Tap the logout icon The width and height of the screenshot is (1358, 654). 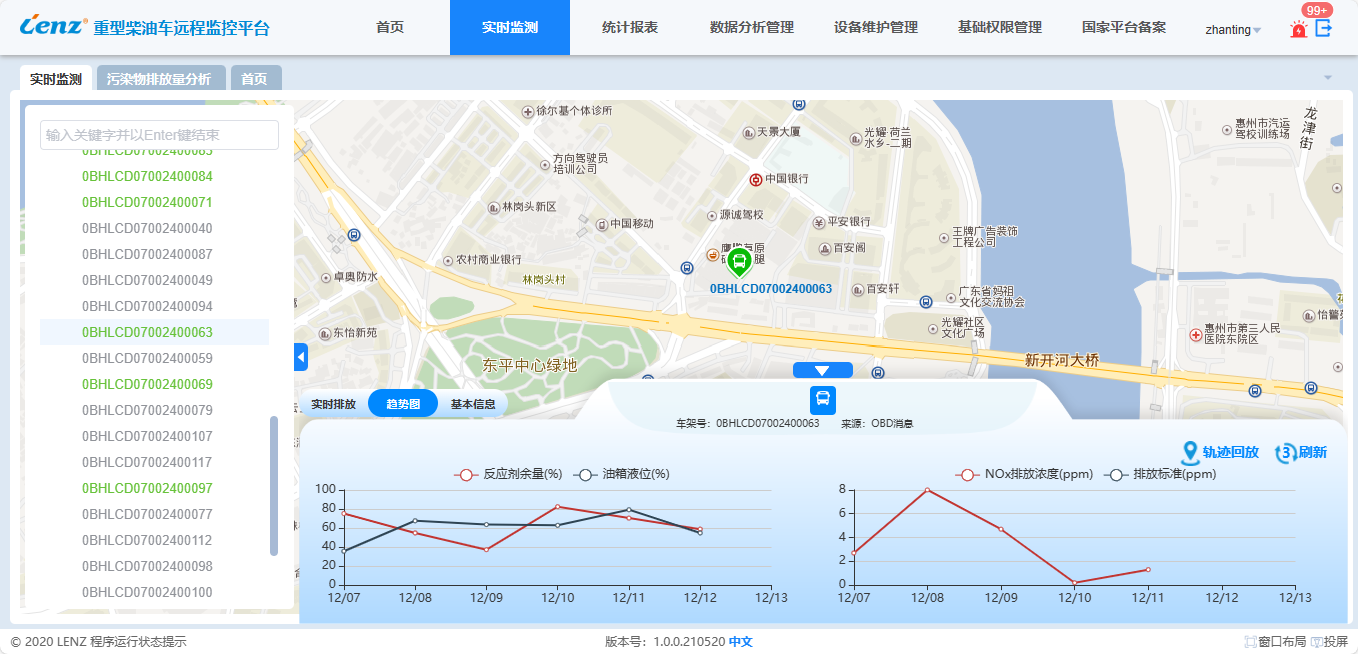click(1324, 27)
